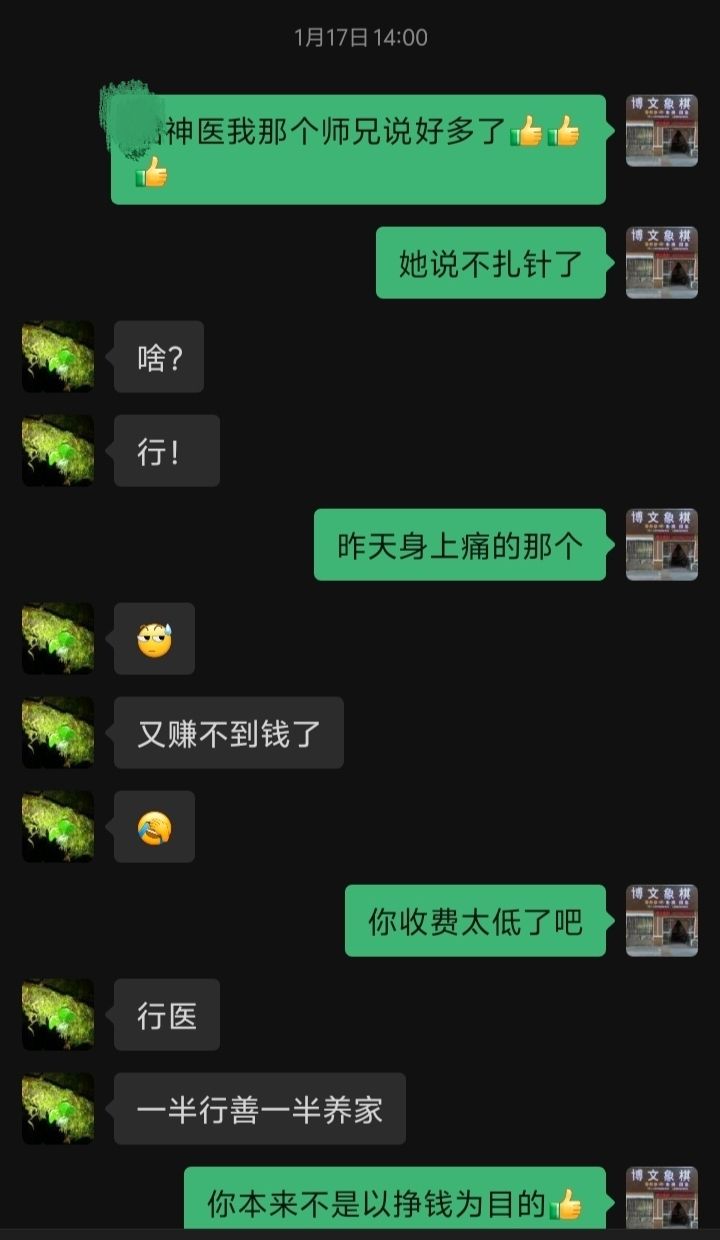View contact avatar beside "行!" message
Screen dimensions: 720x1240
click(58, 450)
